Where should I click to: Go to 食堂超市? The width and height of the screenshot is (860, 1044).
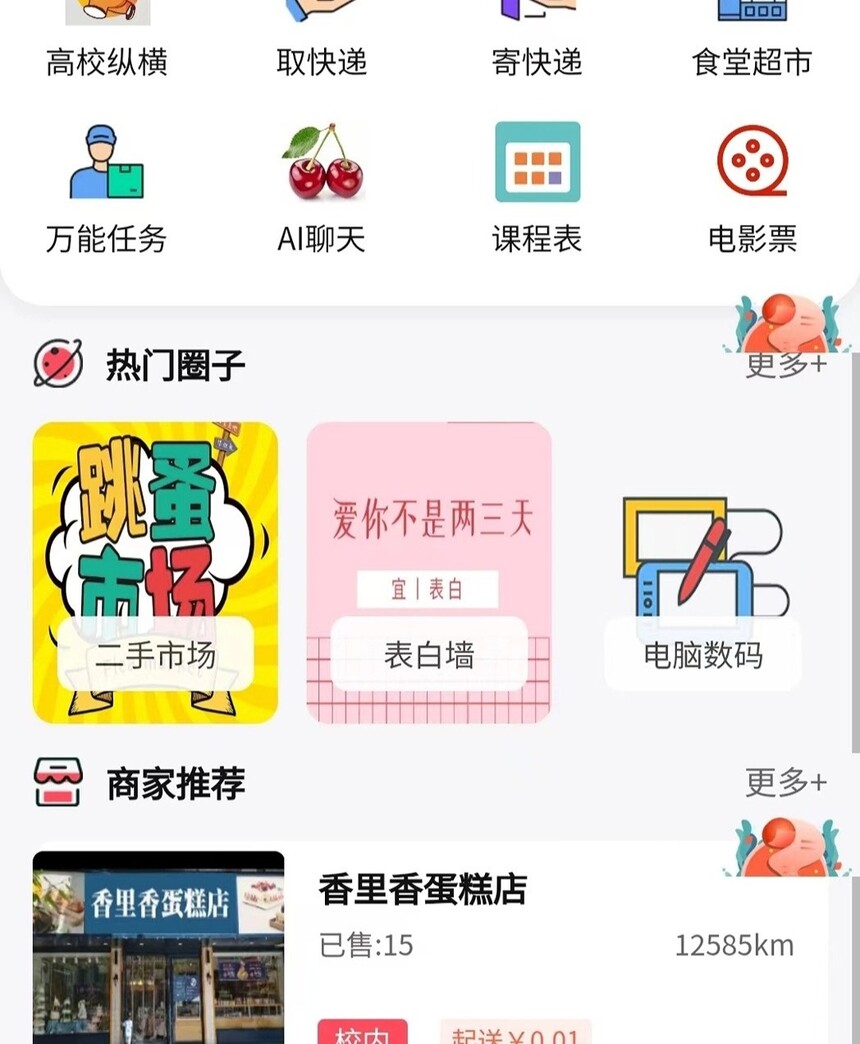point(752,40)
